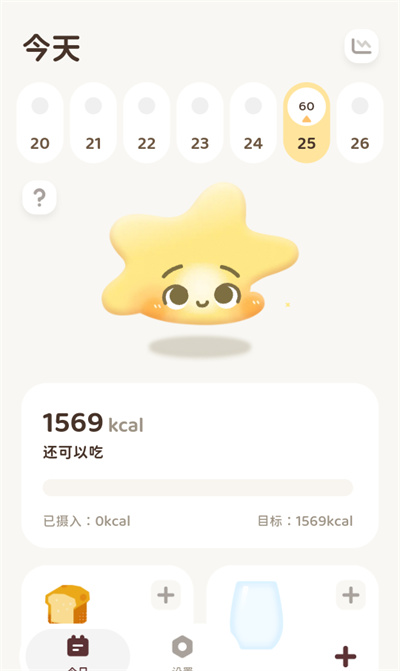Tap the question mark help button
Screen dimensions: 400x671
[x=39, y=198]
